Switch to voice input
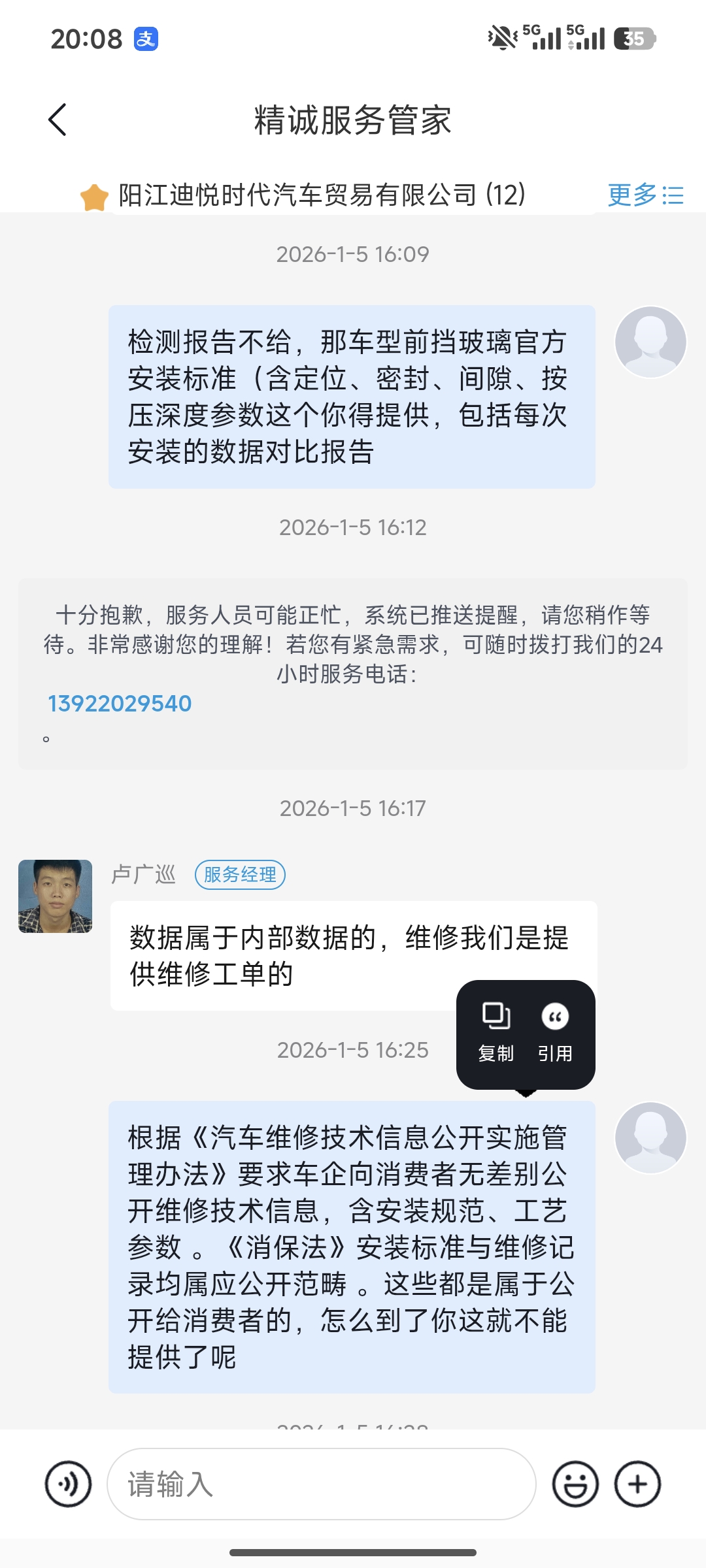The height and width of the screenshot is (1568, 706). [x=68, y=1484]
